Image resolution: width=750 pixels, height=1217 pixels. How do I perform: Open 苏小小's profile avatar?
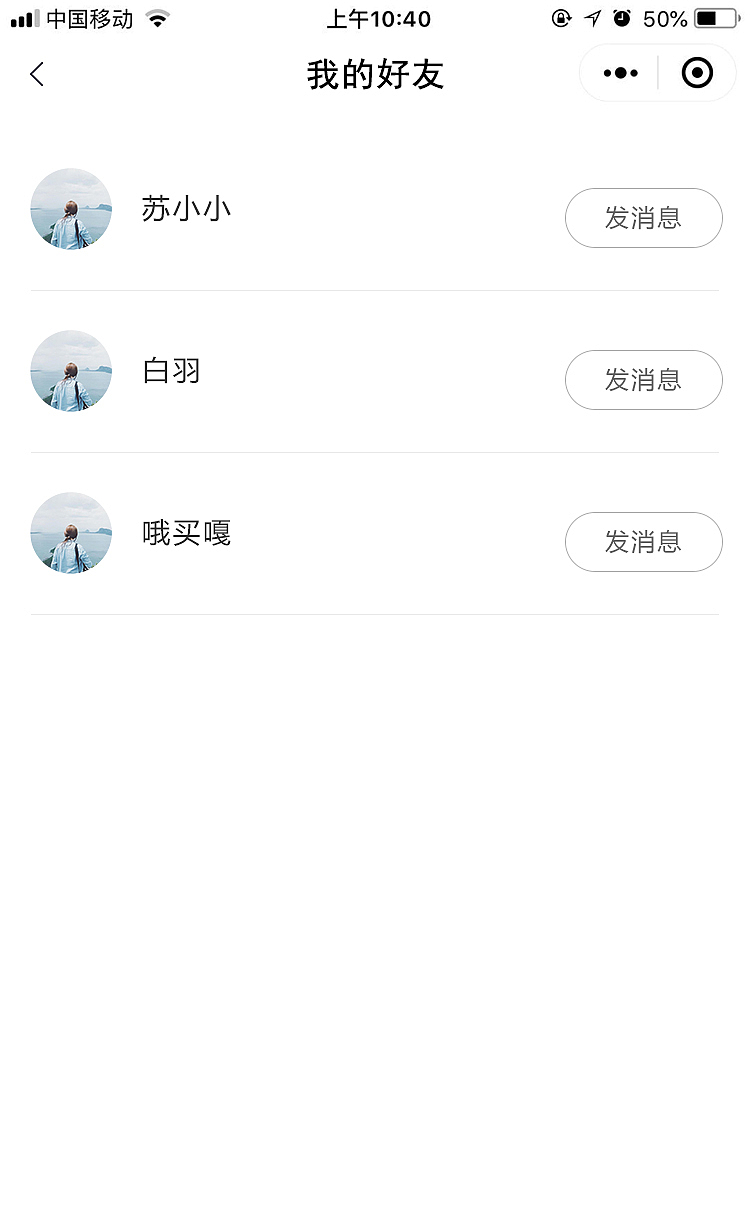[70, 209]
